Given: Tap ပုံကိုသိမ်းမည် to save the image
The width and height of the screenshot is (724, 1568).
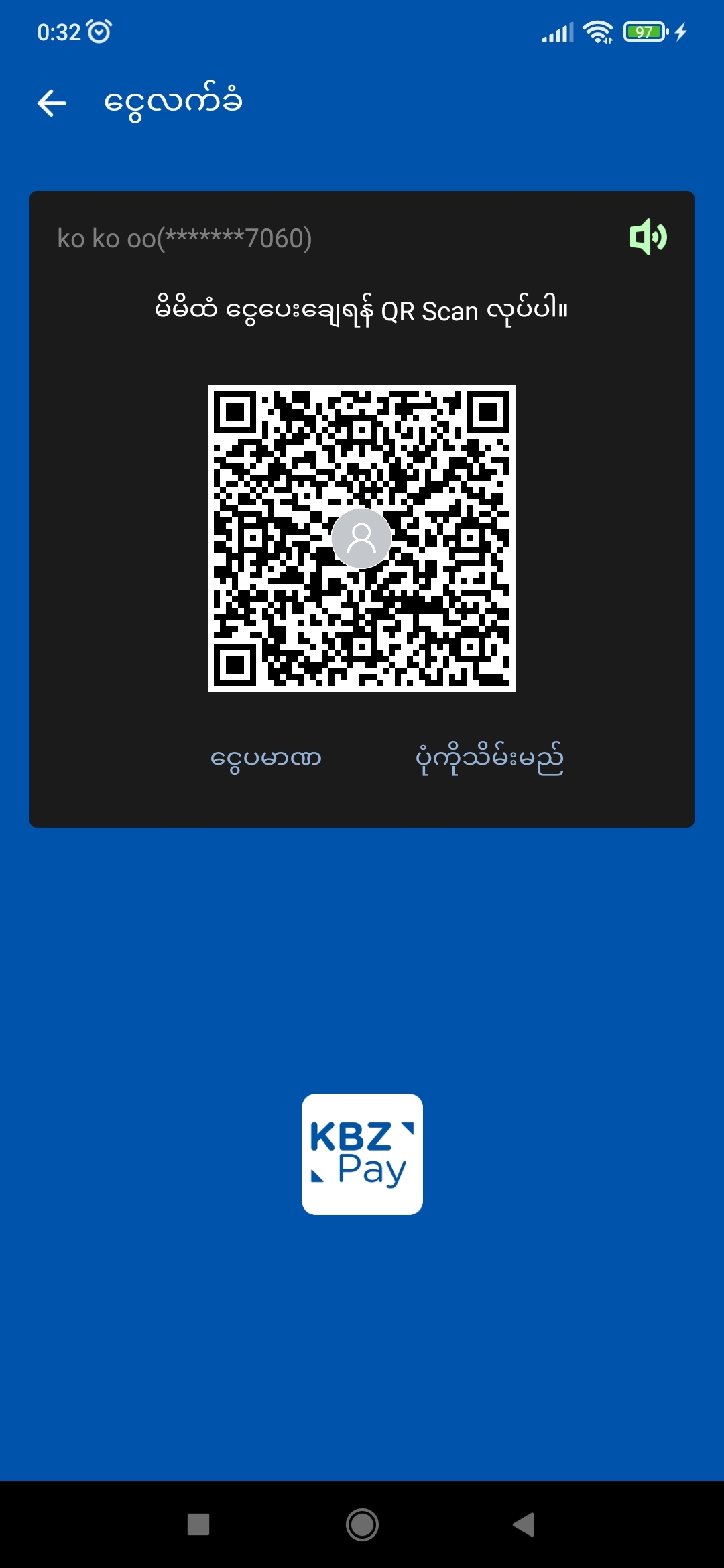Looking at the screenshot, I should tap(489, 759).
